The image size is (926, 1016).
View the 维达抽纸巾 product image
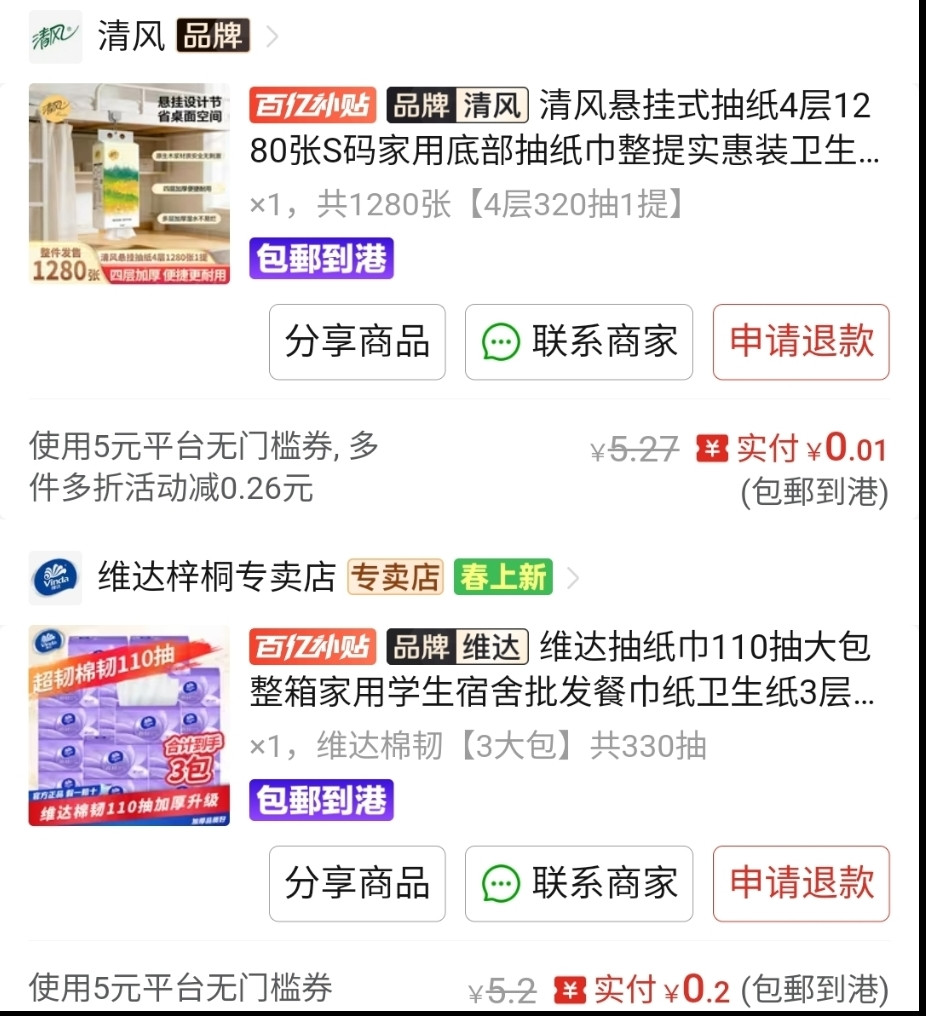(129, 726)
